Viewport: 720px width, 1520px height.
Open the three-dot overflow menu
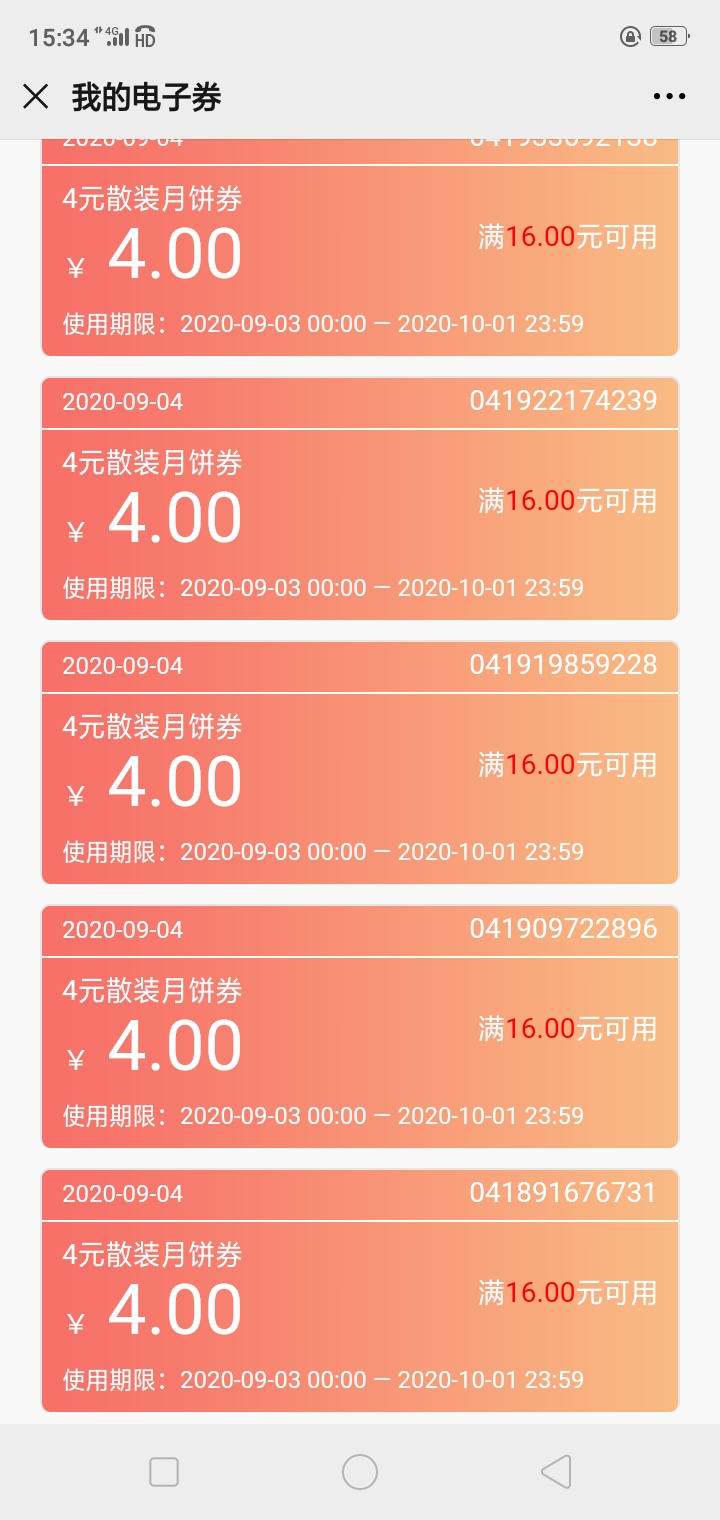coord(669,96)
